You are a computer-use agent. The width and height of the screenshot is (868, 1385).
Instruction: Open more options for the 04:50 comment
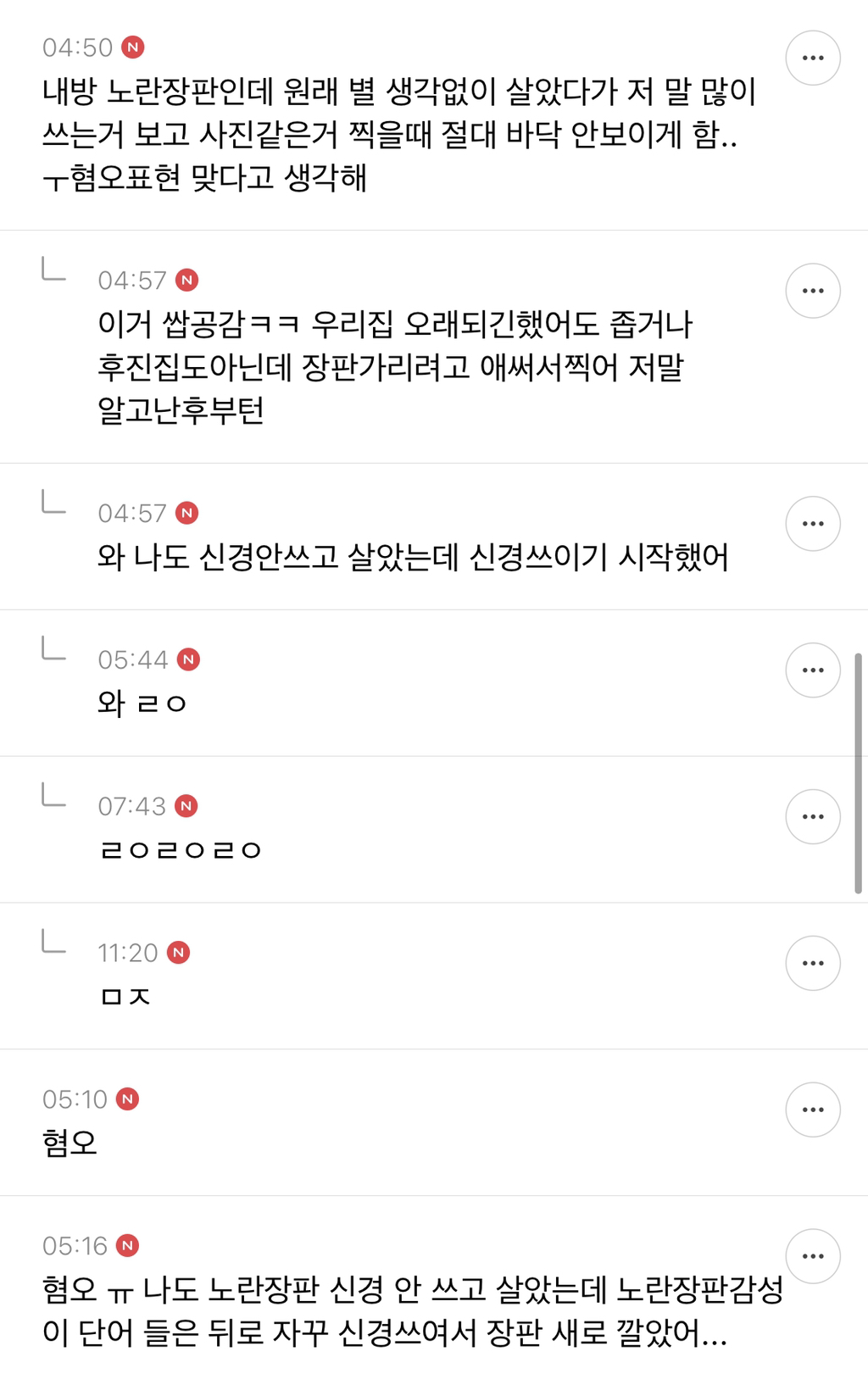coord(812,58)
